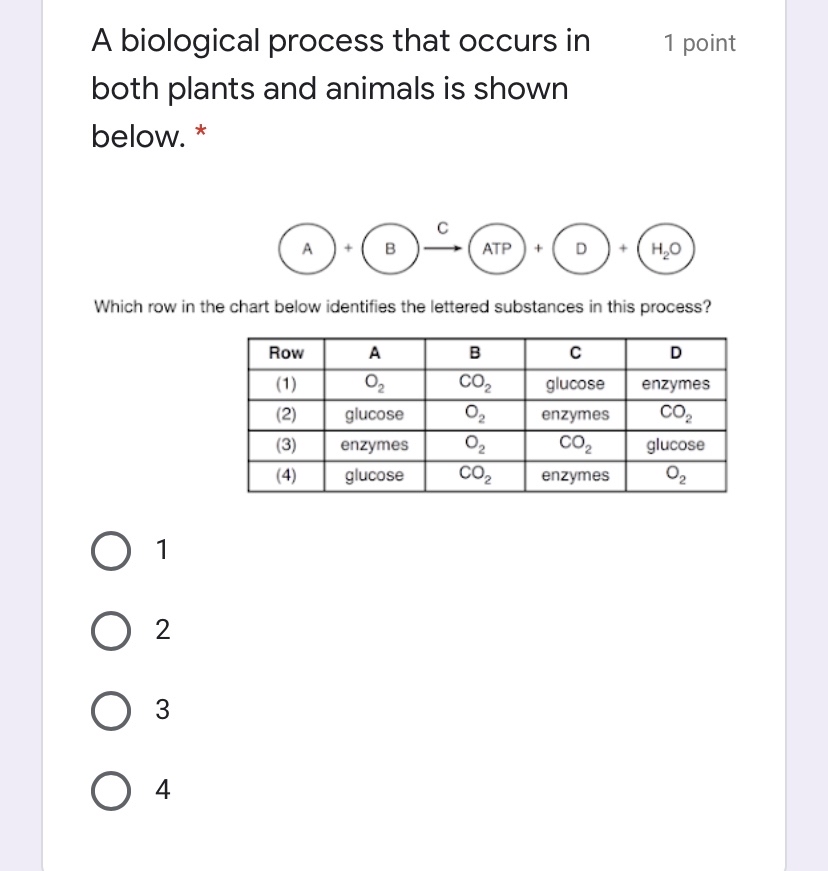Click circle B in the equation diagram
828x871 pixels.
[389, 247]
